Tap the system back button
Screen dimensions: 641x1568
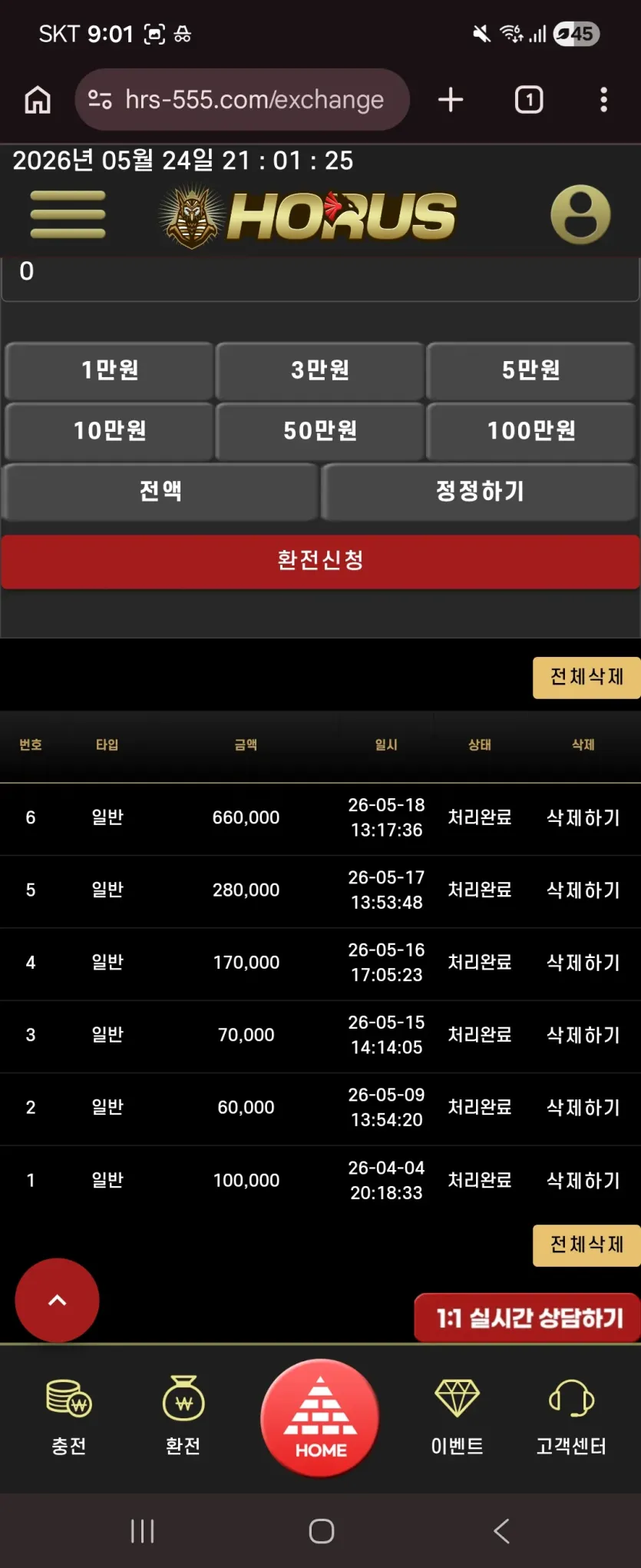[501, 1530]
